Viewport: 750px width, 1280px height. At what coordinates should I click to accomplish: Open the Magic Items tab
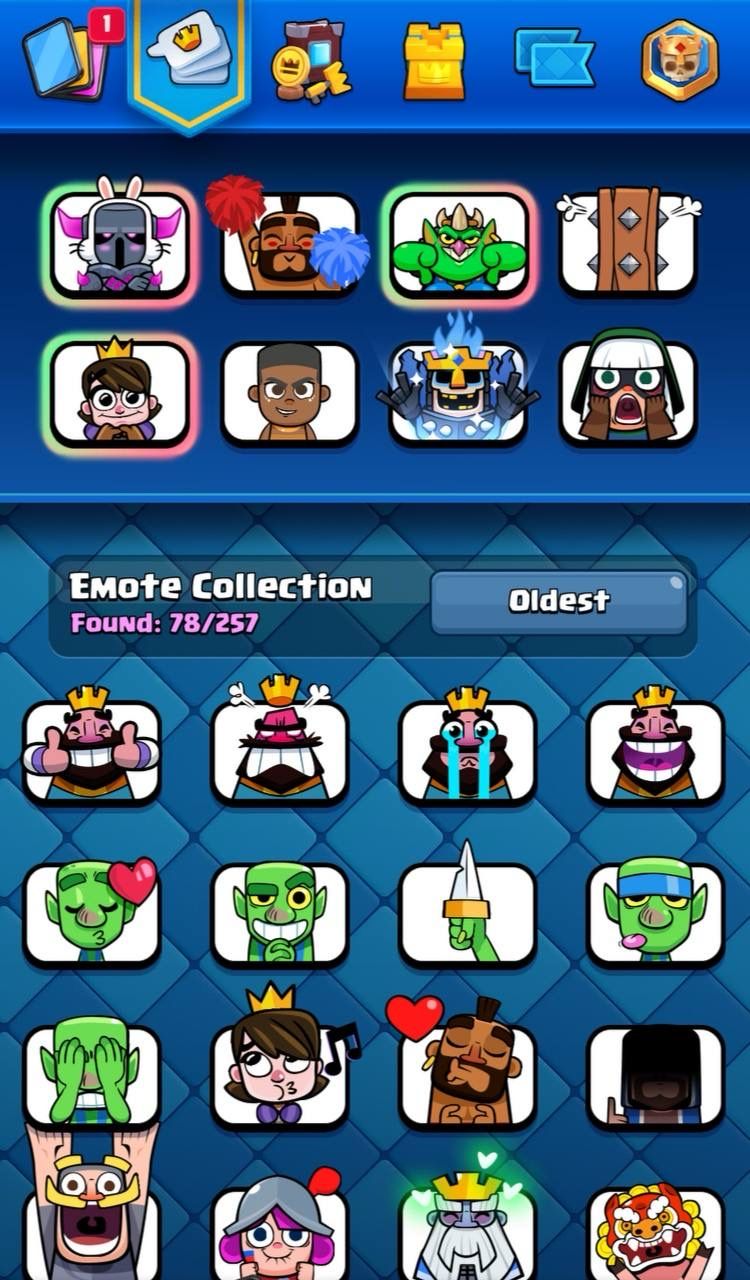[312, 60]
